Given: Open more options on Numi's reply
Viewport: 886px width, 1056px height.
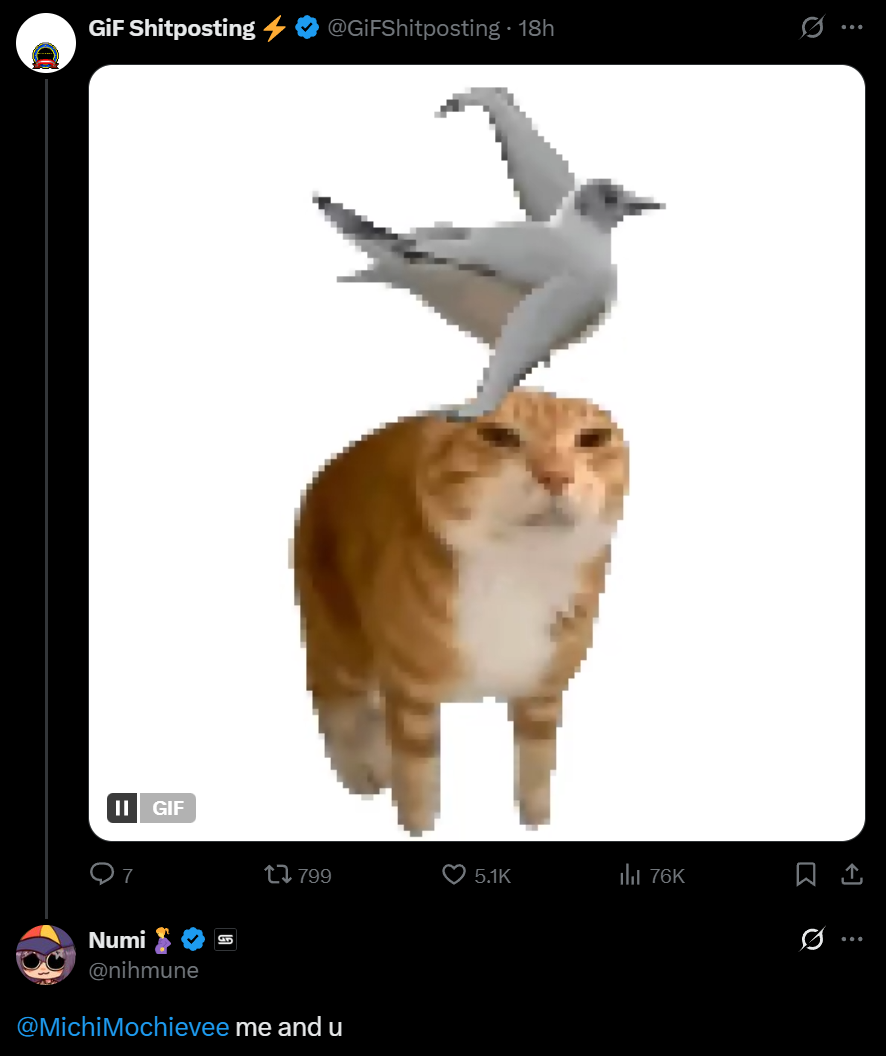Looking at the screenshot, I should point(852,939).
